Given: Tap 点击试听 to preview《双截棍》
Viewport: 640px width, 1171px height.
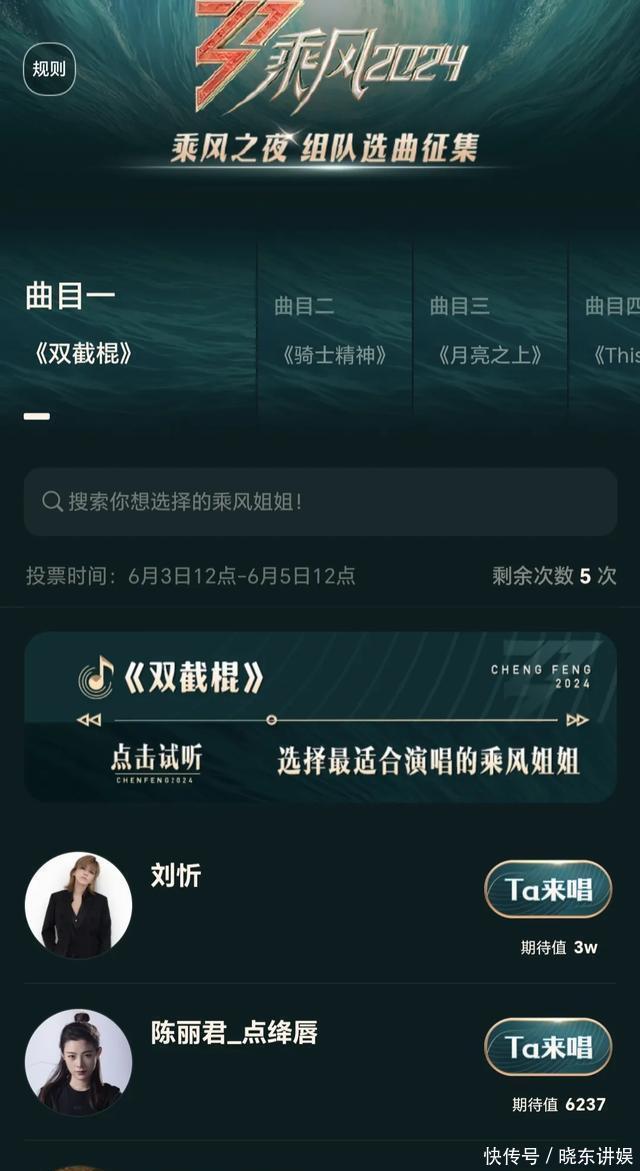Looking at the screenshot, I should [155, 759].
